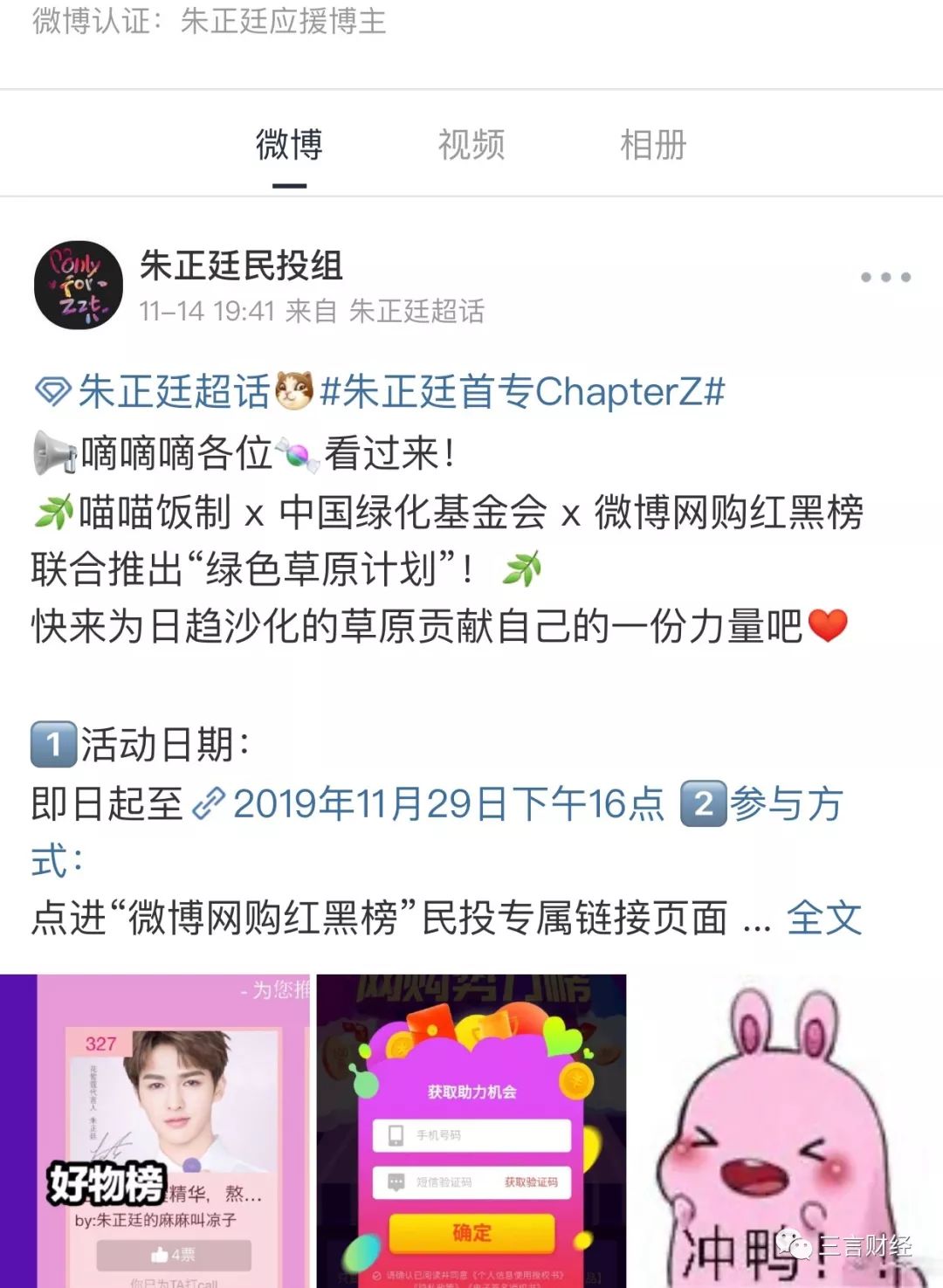Open the 朱正廷超话 super topic link
The height and width of the screenshot is (1288, 943).
[x=173, y=391]
